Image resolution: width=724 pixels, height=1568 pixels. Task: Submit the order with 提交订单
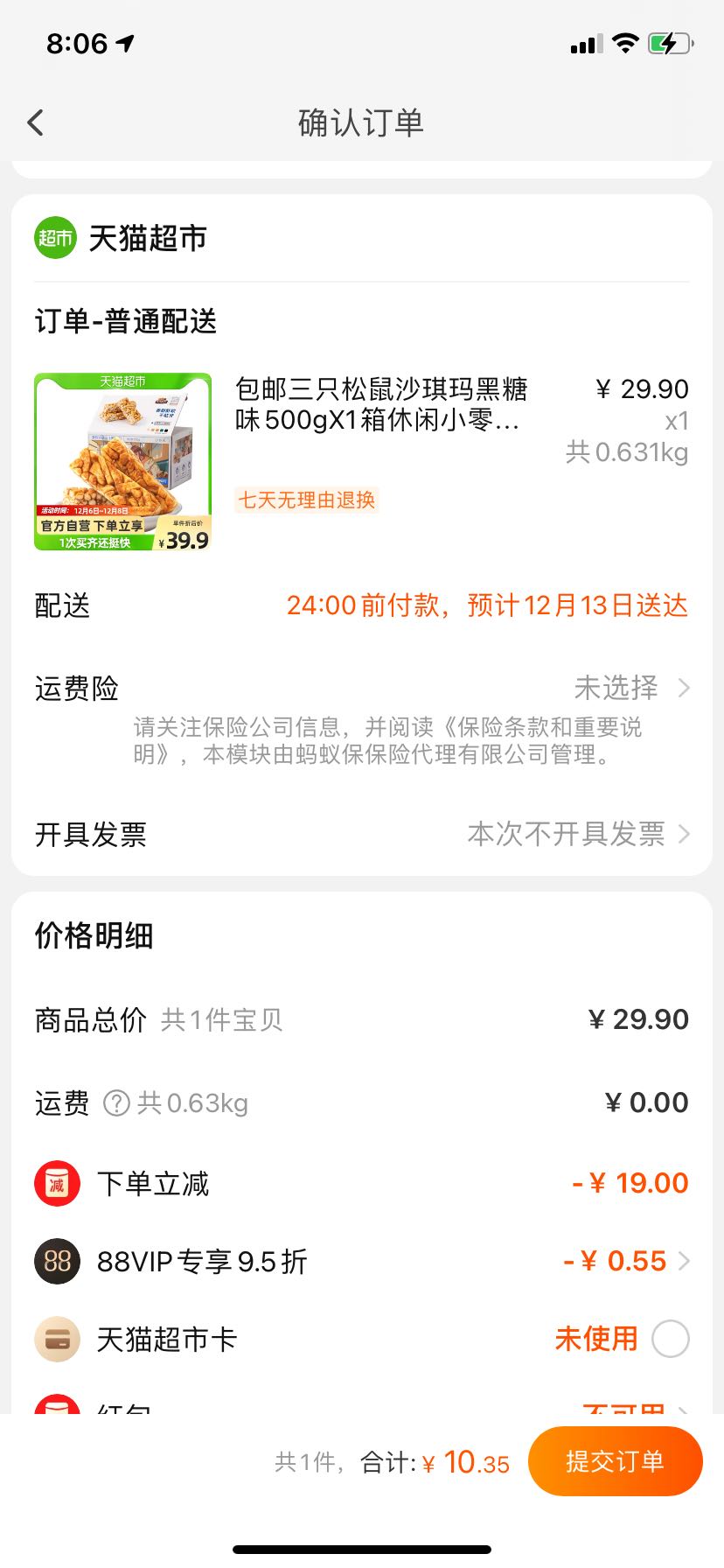tap(615, 1461)
